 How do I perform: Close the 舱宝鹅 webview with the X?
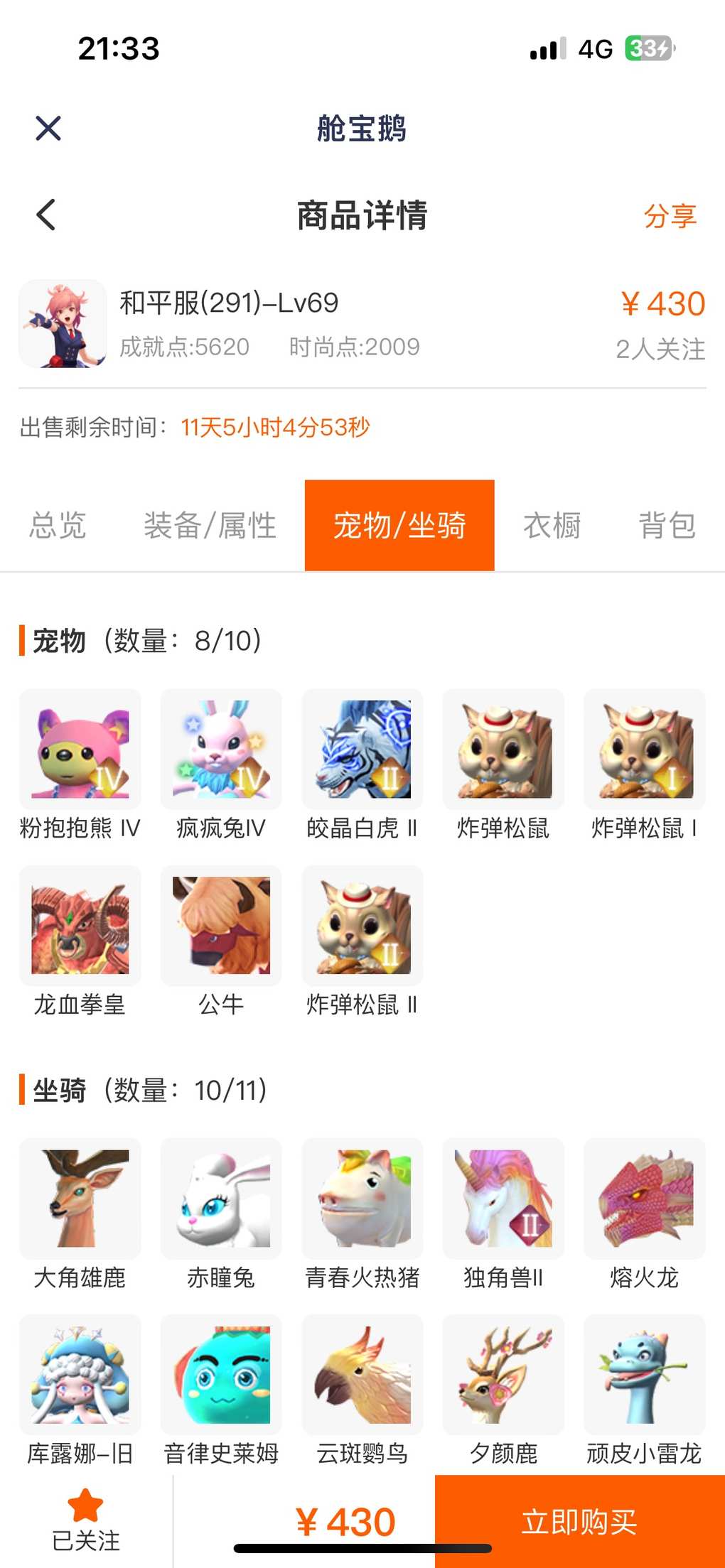48,129
